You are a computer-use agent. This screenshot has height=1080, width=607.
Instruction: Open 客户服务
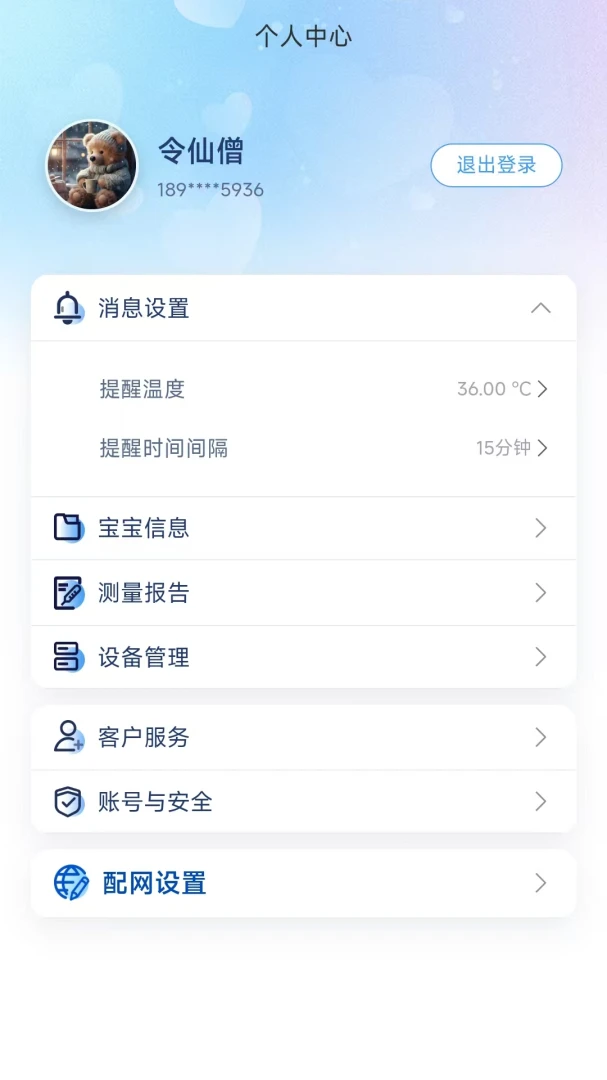point(303,737)
